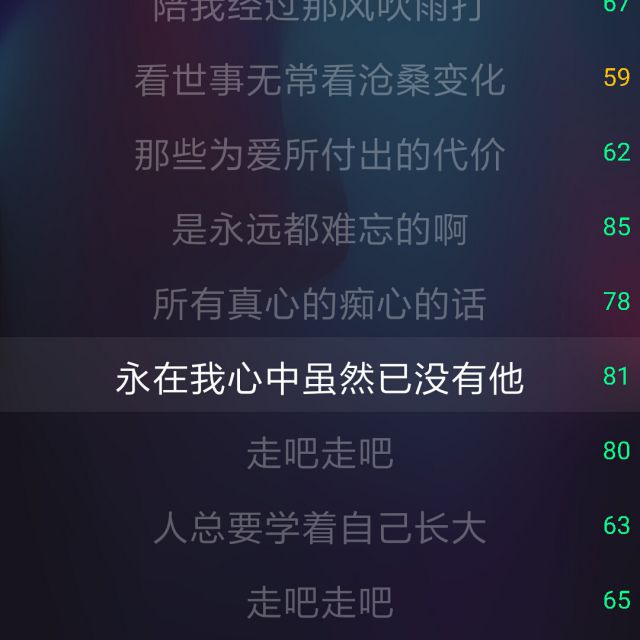Select the lyric line 看世事无常看沧桑变化
Viewport: 640px width, 640px height.
tap(320, 80)
